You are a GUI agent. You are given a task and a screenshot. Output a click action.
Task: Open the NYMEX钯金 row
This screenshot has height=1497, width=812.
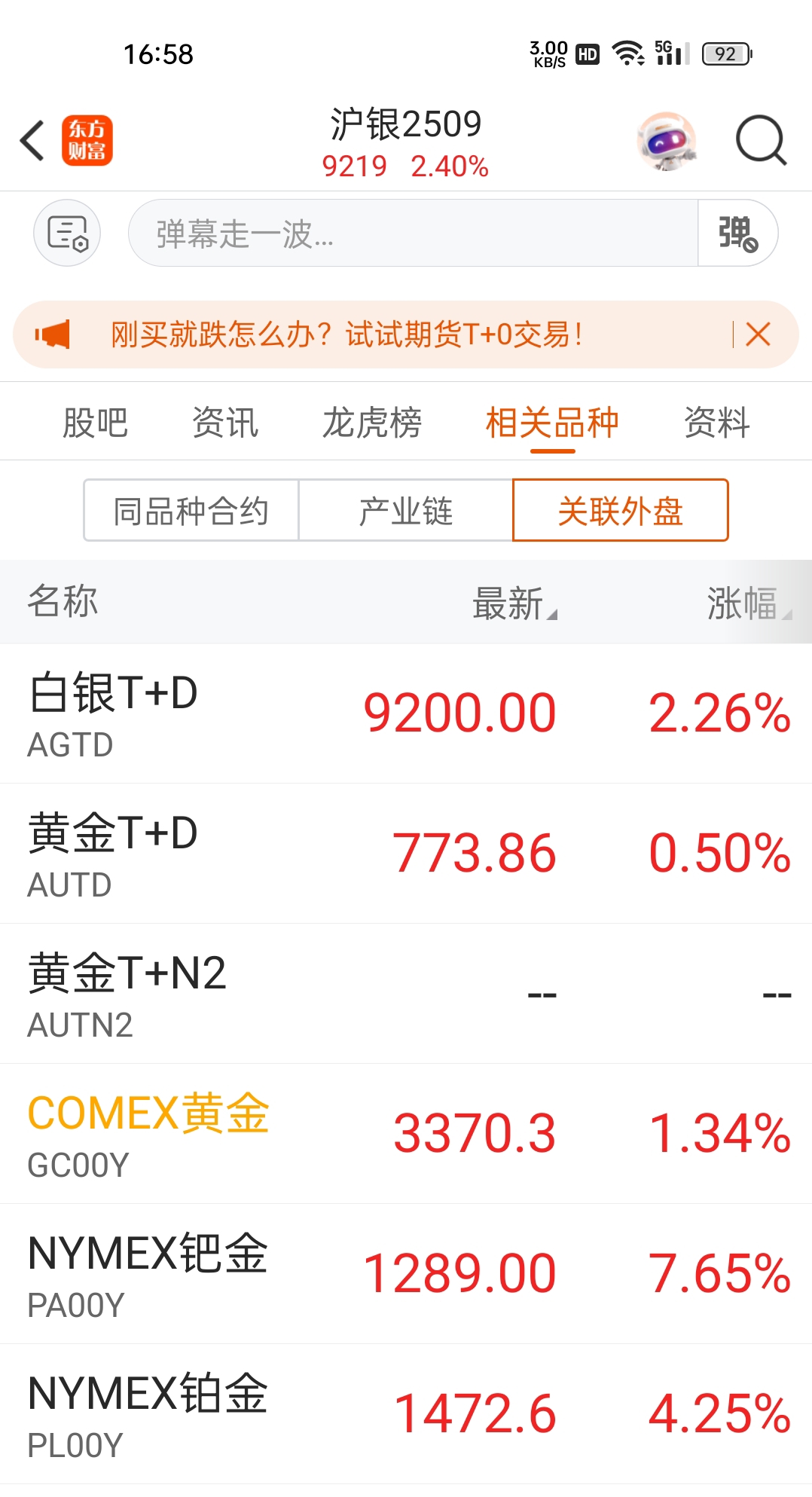[406, 1274]
